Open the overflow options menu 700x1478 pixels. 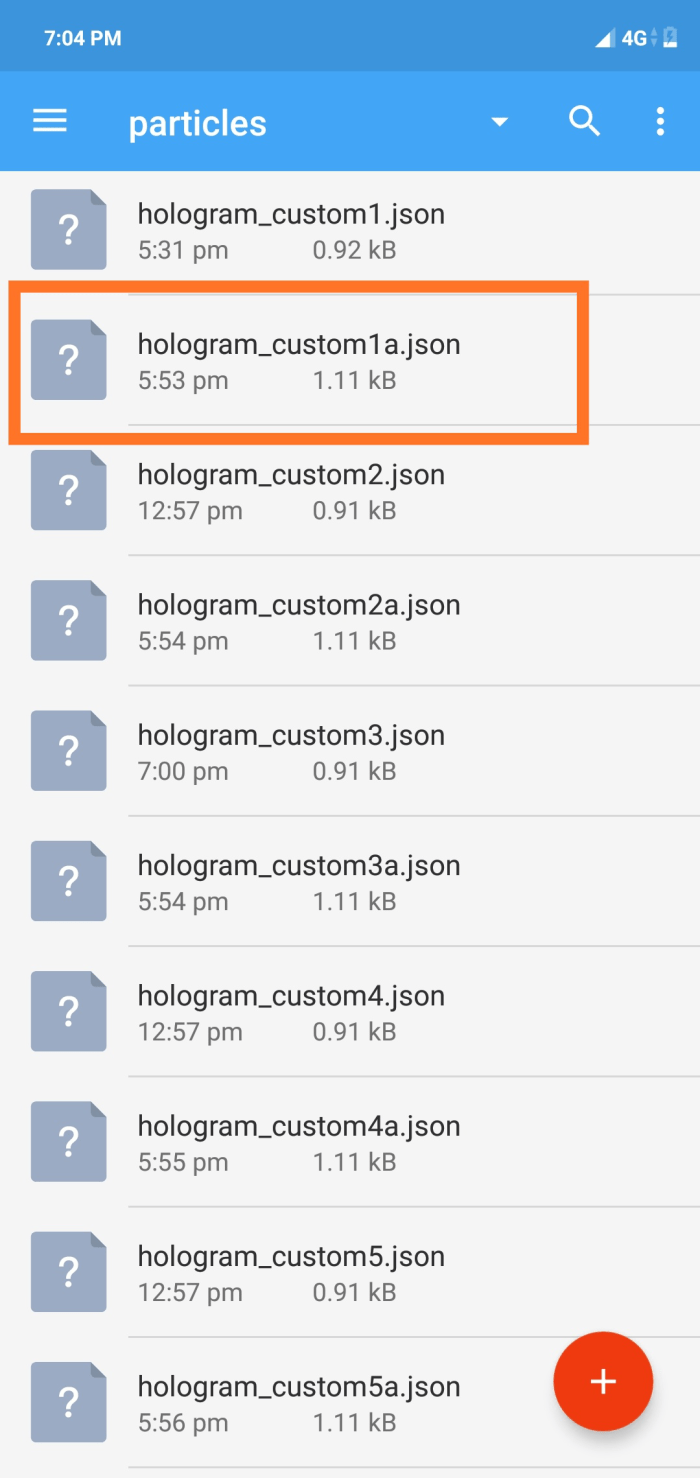[x=660, y=122]
